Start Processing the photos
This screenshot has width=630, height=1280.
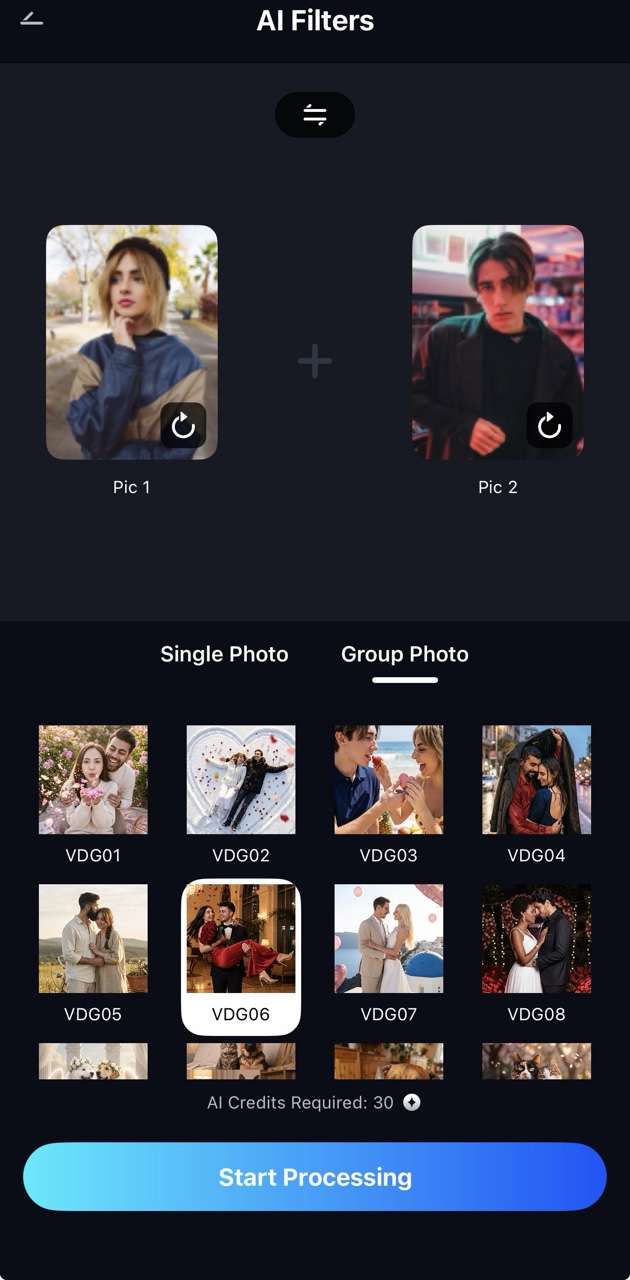pyautogui.click(x=315, y=1177)
